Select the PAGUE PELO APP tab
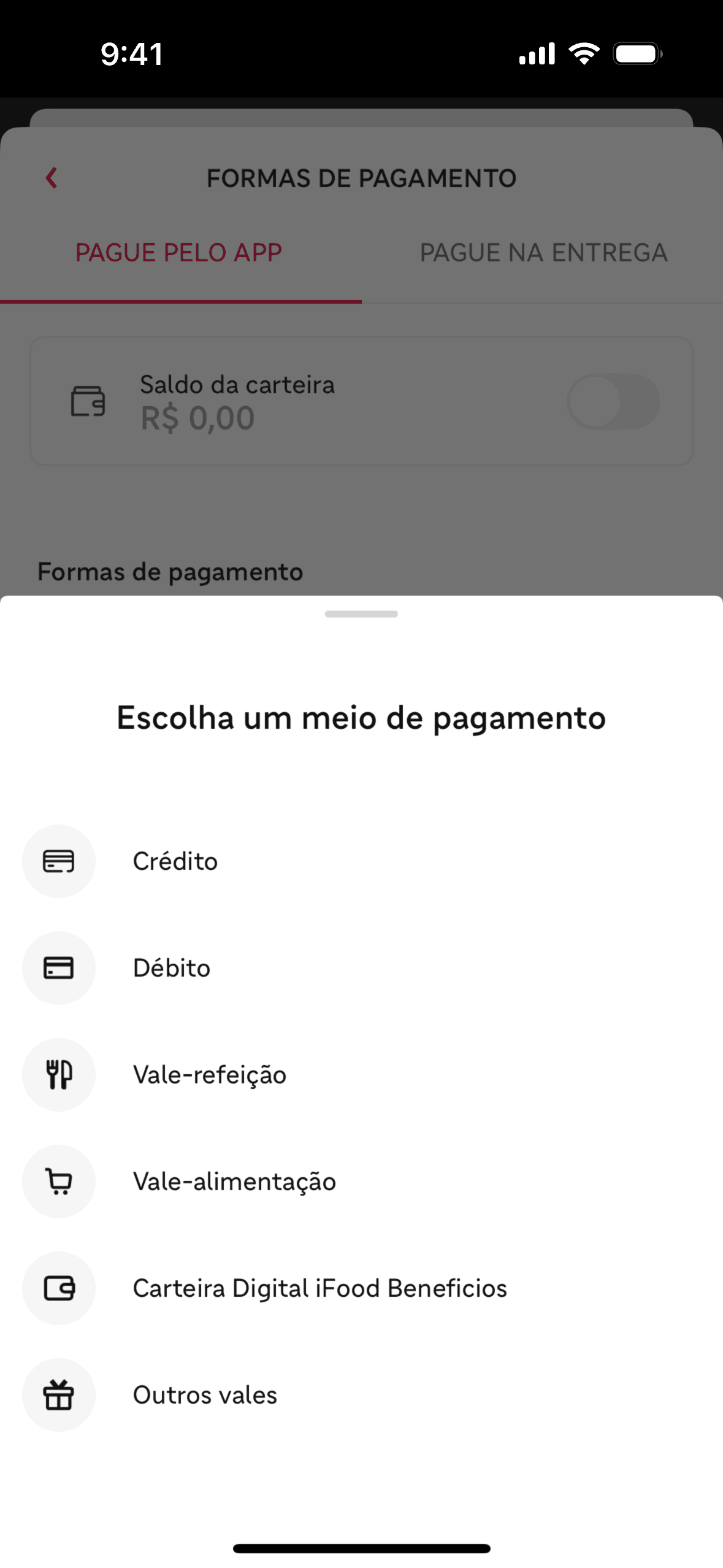The height and width of the screenshot is (1568, 723). point(178,252)
